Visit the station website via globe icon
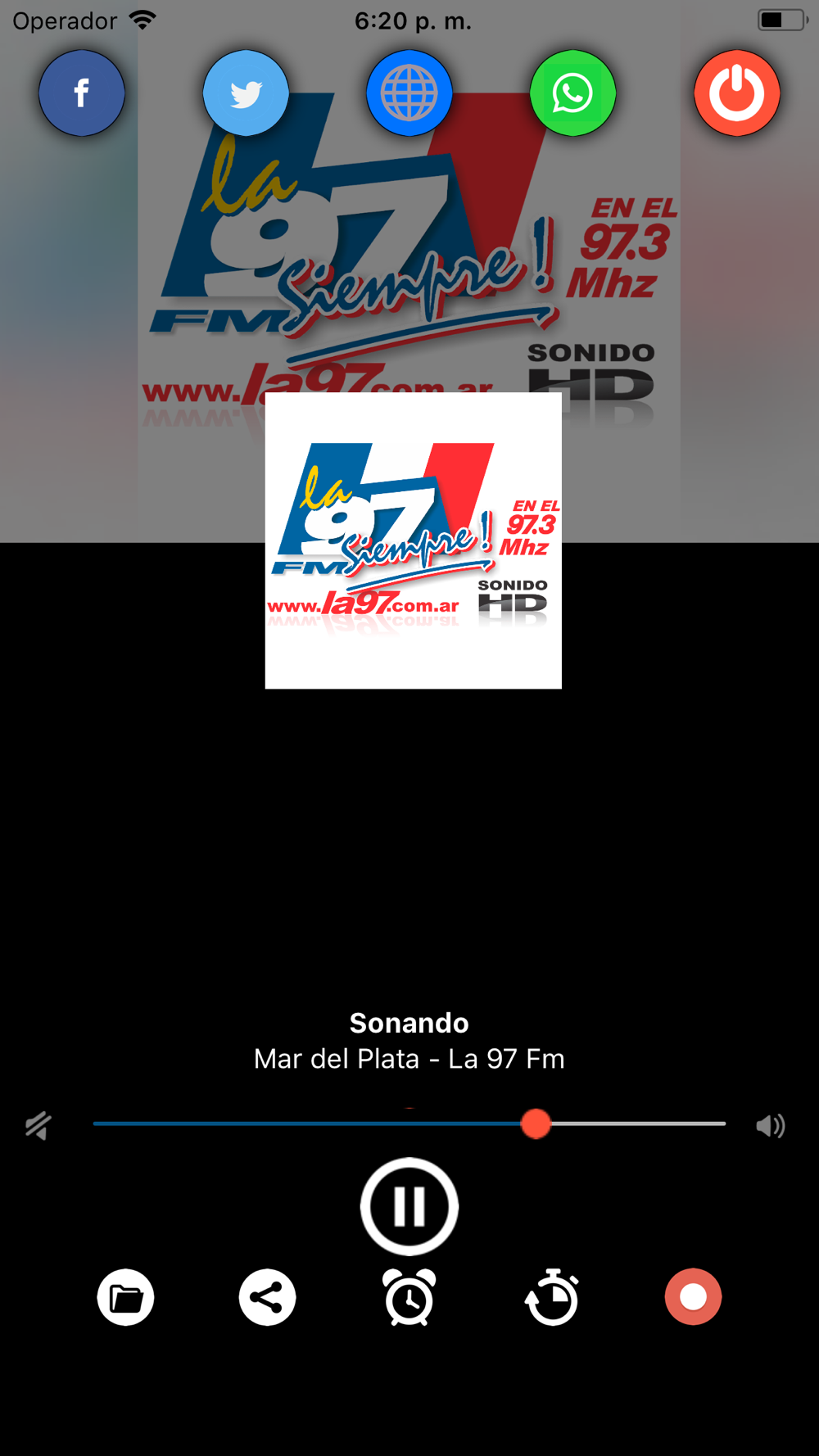 tap(409, 93)
